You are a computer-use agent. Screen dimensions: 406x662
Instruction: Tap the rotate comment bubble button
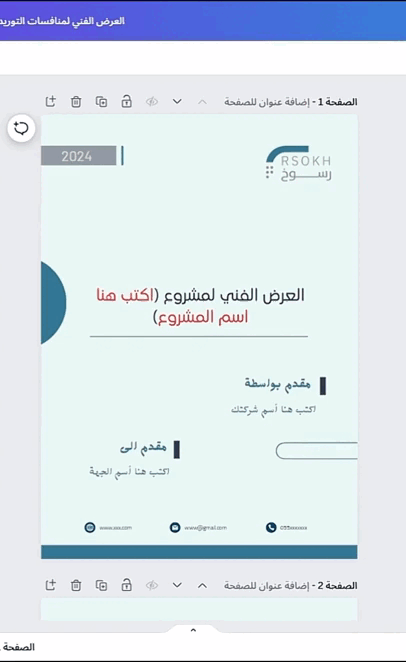pos(21,128)
